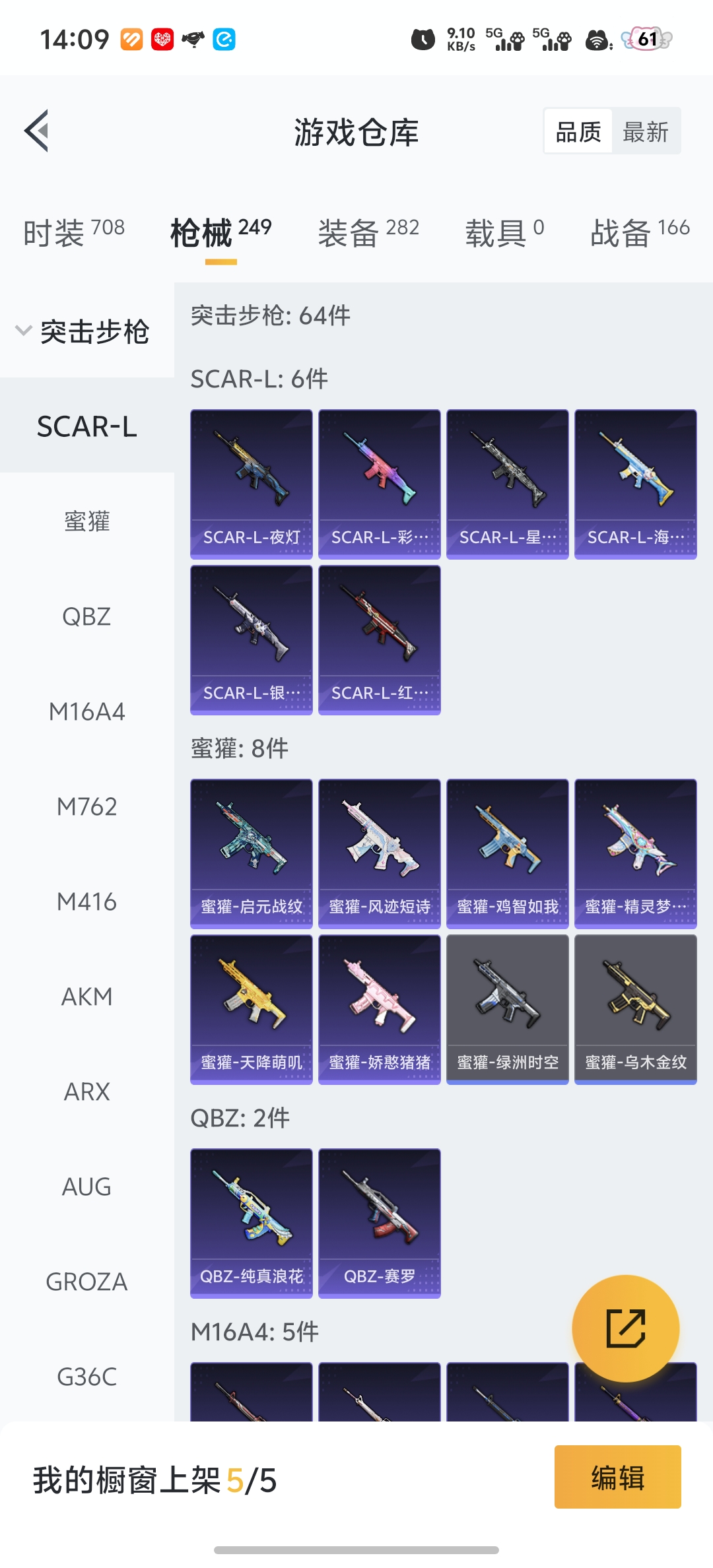713x1568 pixels.
Task: Open the 蜜獾-乌木金纹 skin
Action: click(636, 1009)
